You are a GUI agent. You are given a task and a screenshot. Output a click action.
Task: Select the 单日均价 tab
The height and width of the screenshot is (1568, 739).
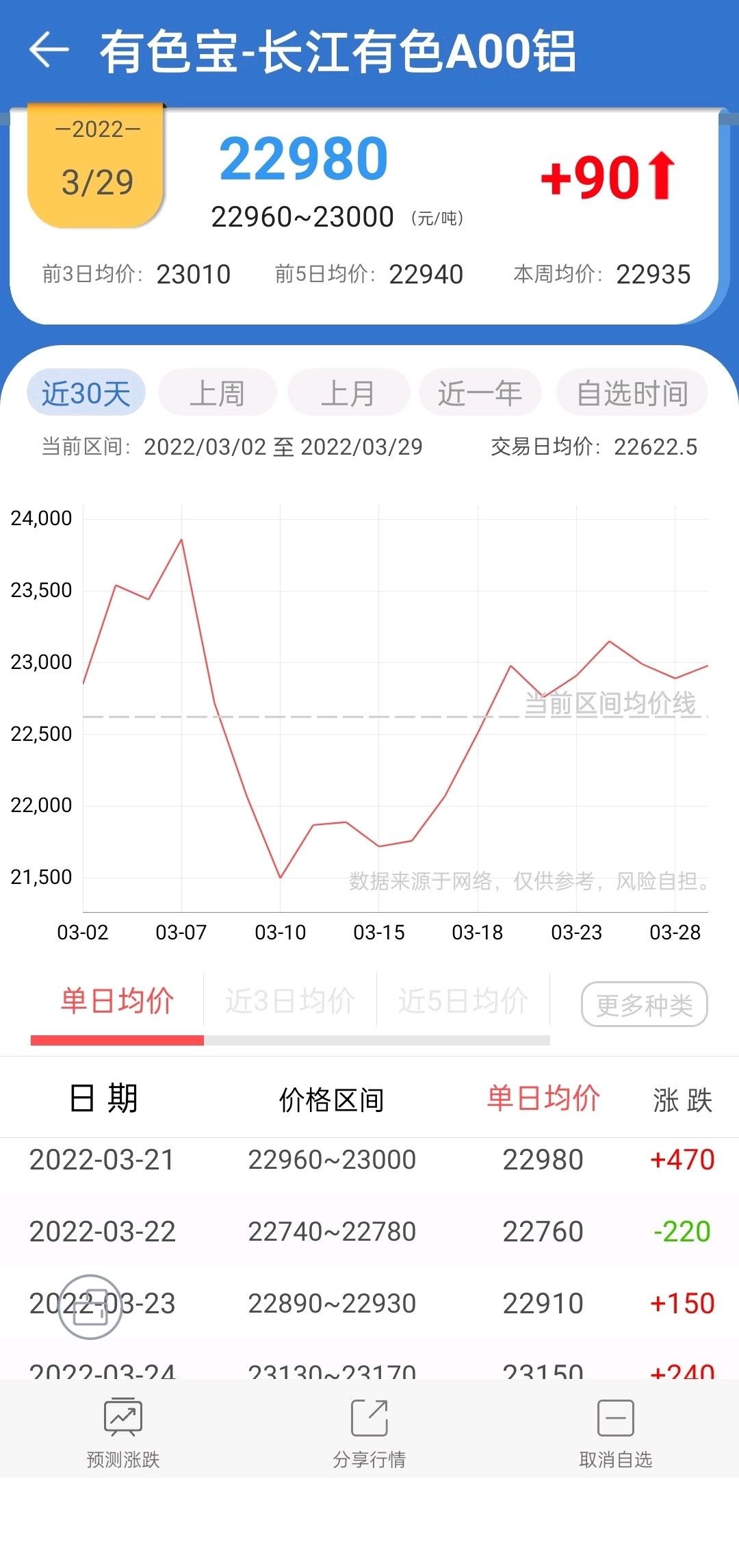[x=117, y=1001]
